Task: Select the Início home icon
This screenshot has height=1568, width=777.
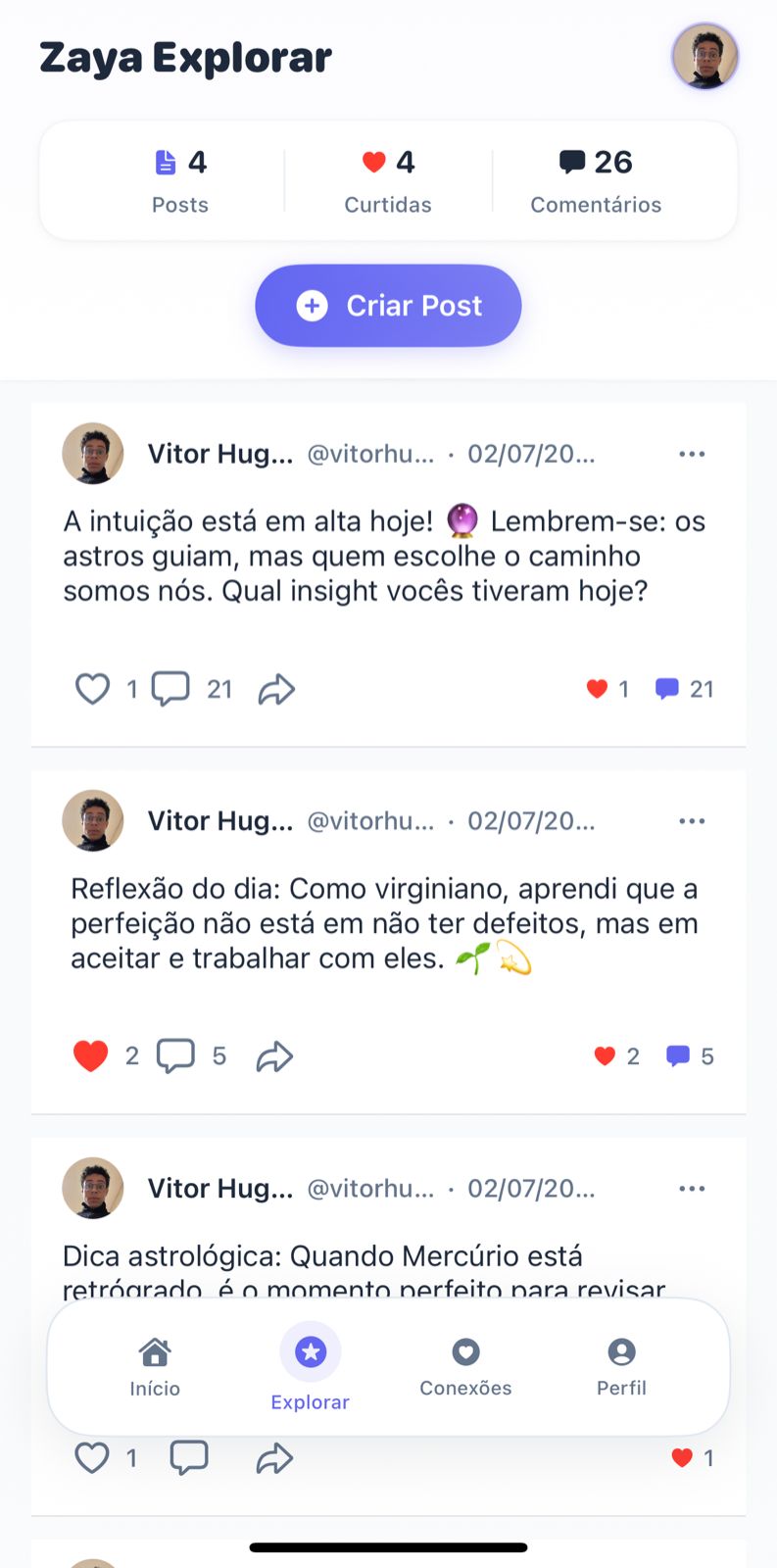Action: point(155,1352)
